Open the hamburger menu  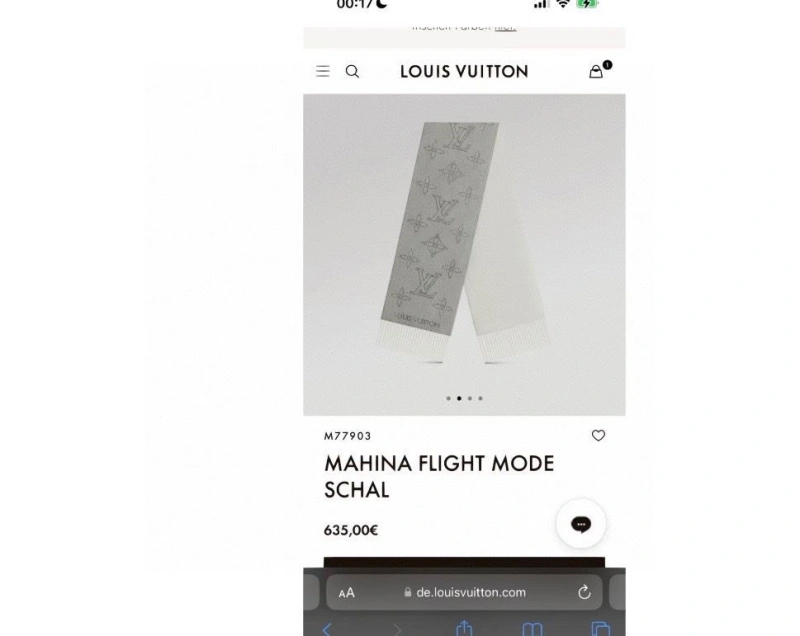323,71
